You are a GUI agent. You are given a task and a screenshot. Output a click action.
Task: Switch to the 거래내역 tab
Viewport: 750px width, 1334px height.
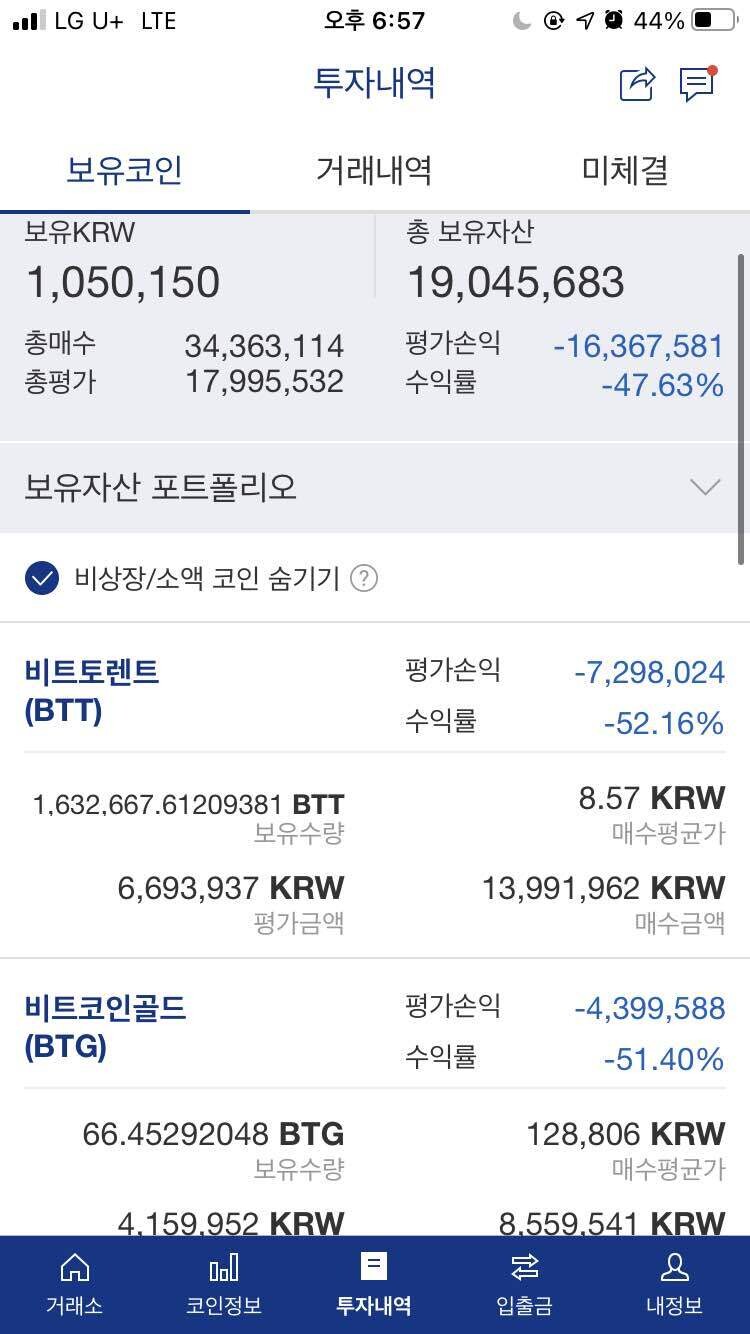[x=375, y=170]
